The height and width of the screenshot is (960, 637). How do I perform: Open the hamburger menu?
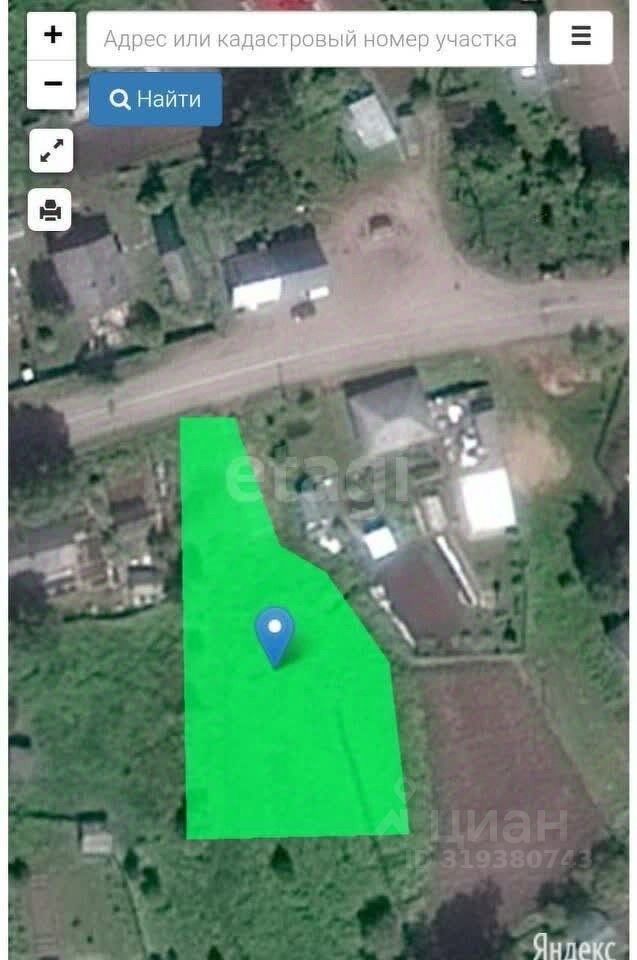(x=581, y=38)
